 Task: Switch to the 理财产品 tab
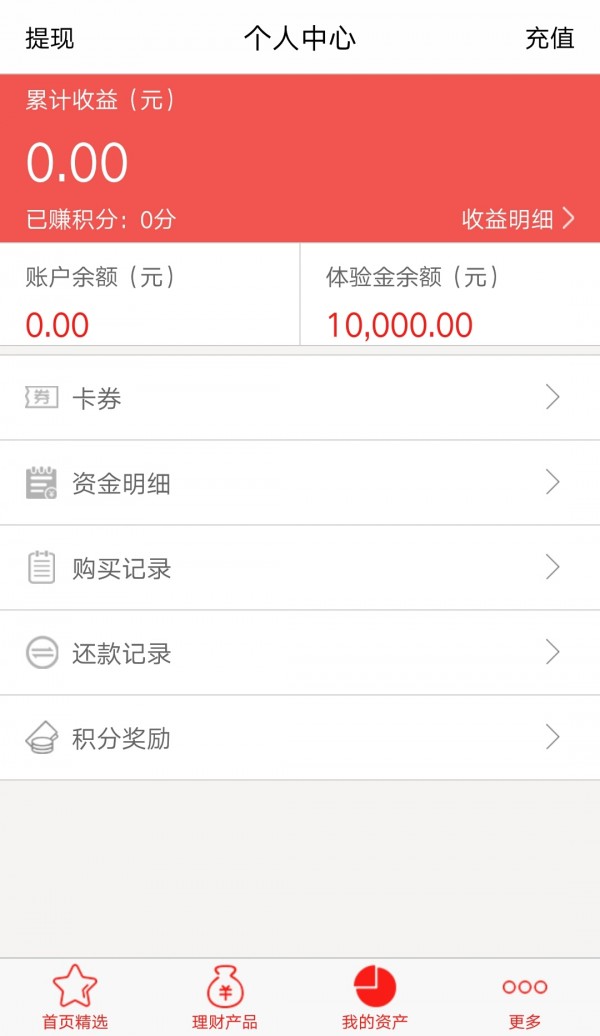coord(225,997)
